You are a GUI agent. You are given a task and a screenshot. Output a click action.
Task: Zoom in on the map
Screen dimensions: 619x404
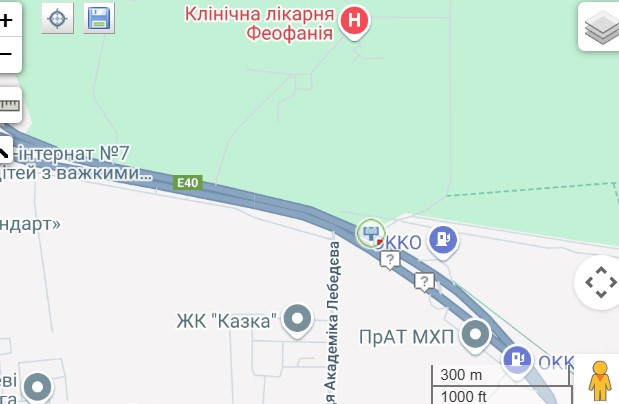tap(6, 19)
